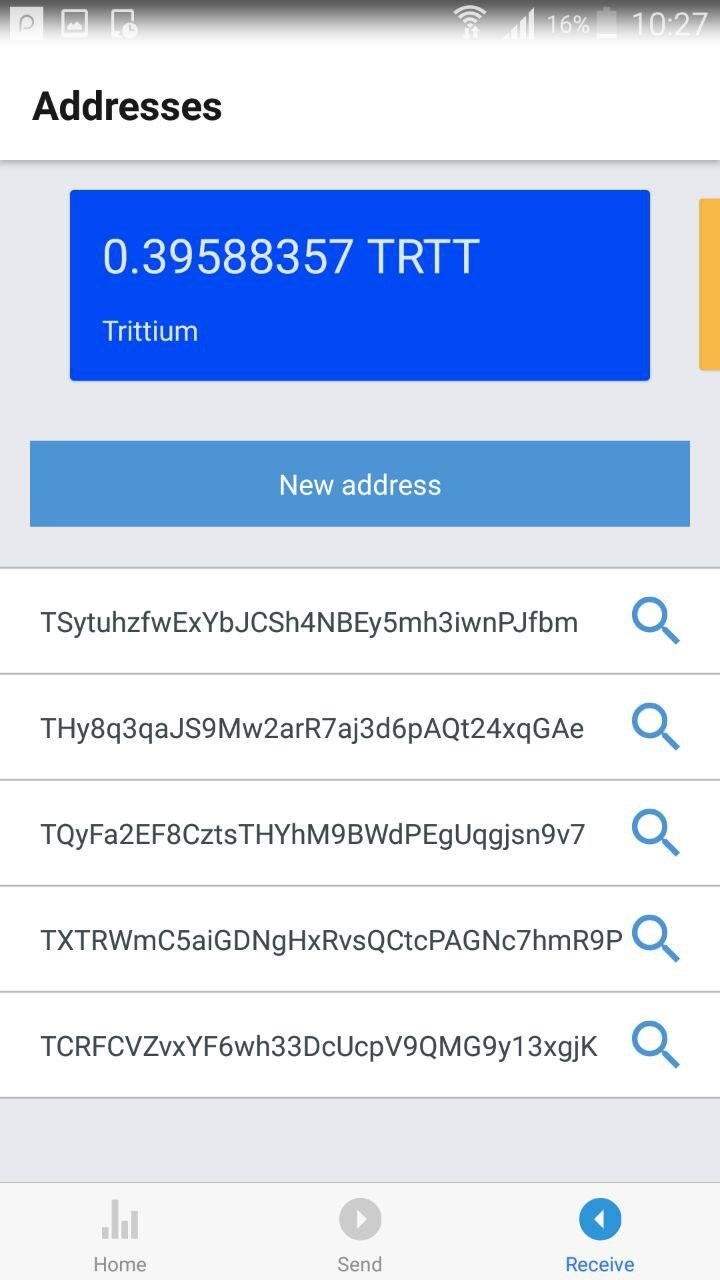Open QR code for address TSytuhzfwExYbJCSh4NBEy5mh3iwnPJfbm
The height and width of the screenshot is (1280, 720).
[x=655, y=621]
